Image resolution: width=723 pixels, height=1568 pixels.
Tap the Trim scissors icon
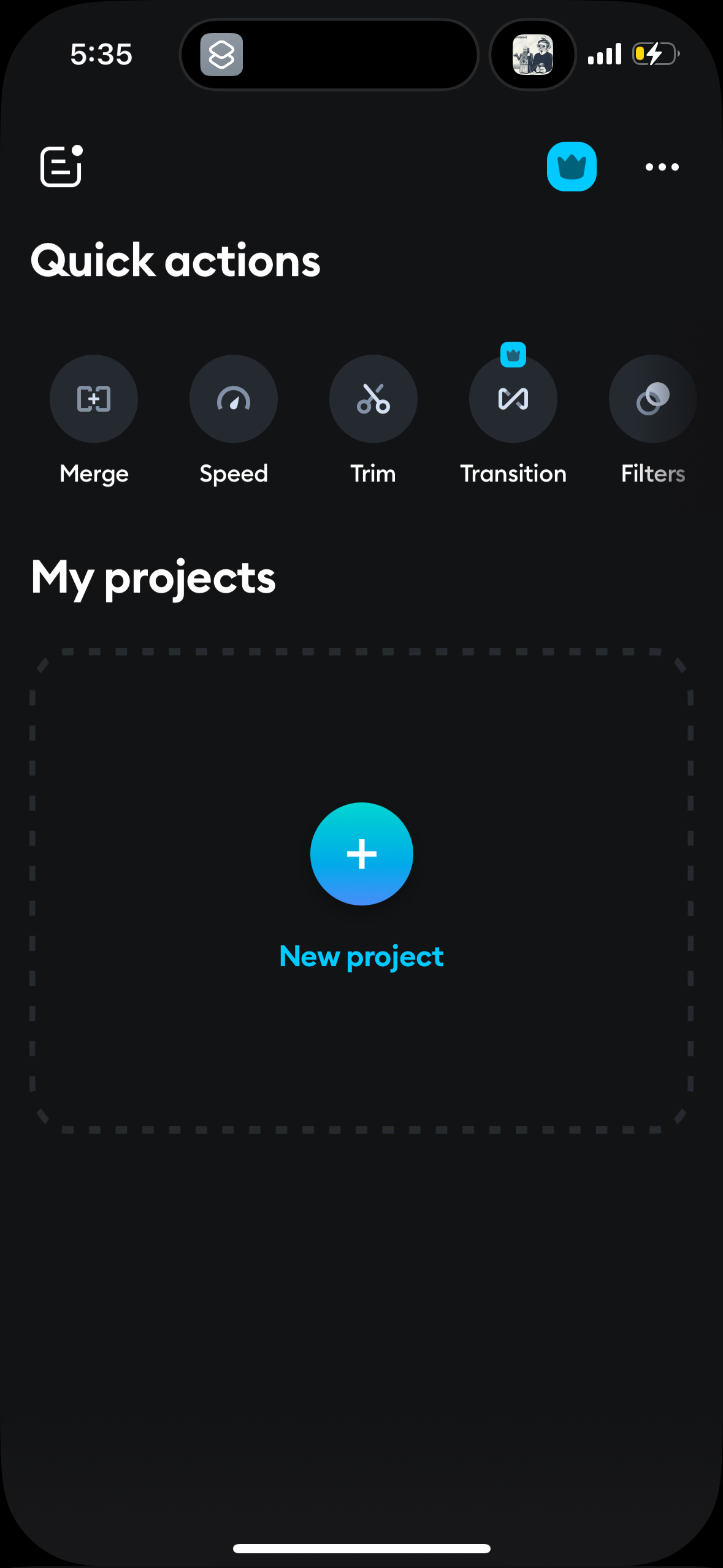(373, 399)
